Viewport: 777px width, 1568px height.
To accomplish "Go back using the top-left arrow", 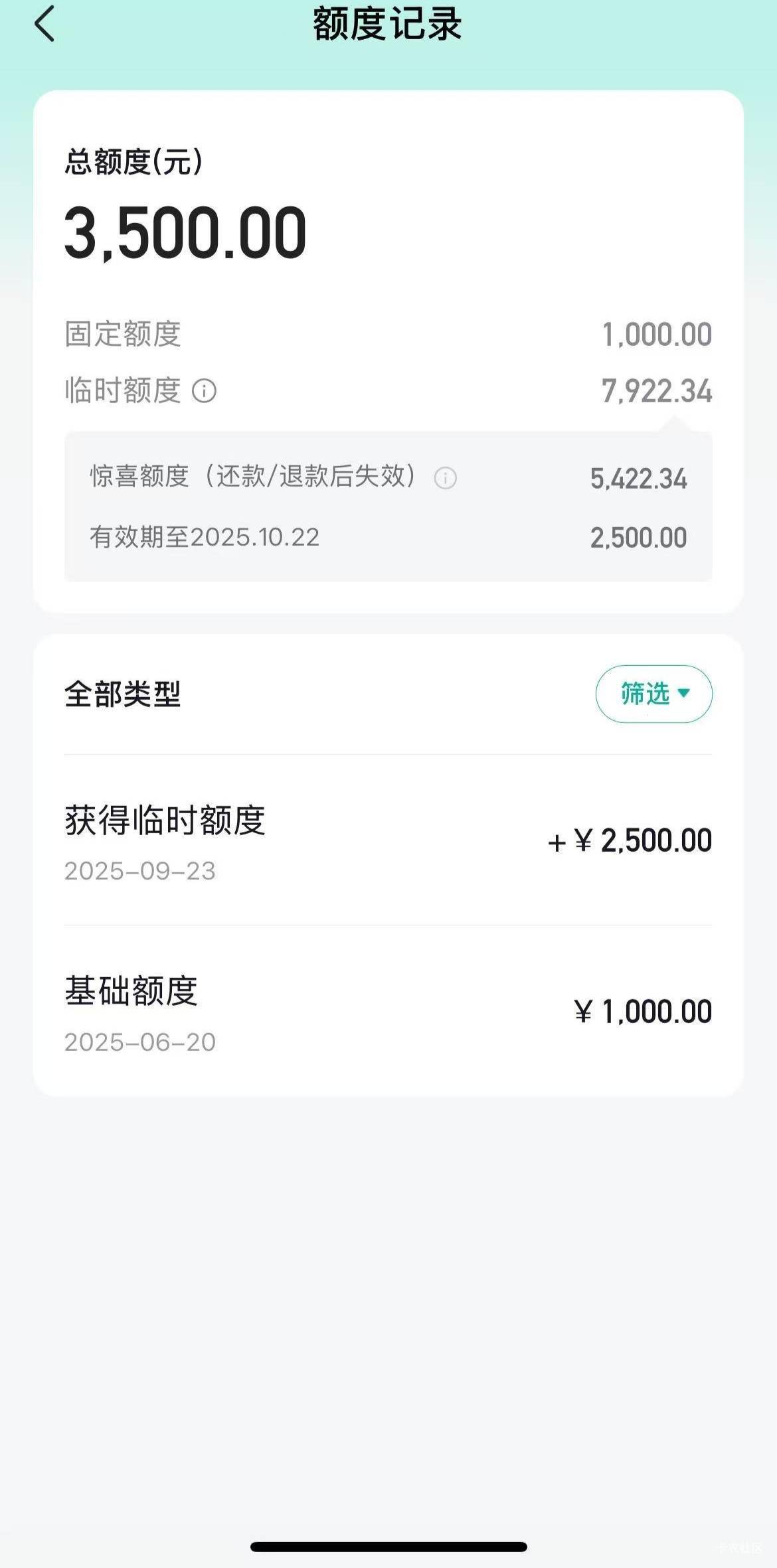I will 44,24.
